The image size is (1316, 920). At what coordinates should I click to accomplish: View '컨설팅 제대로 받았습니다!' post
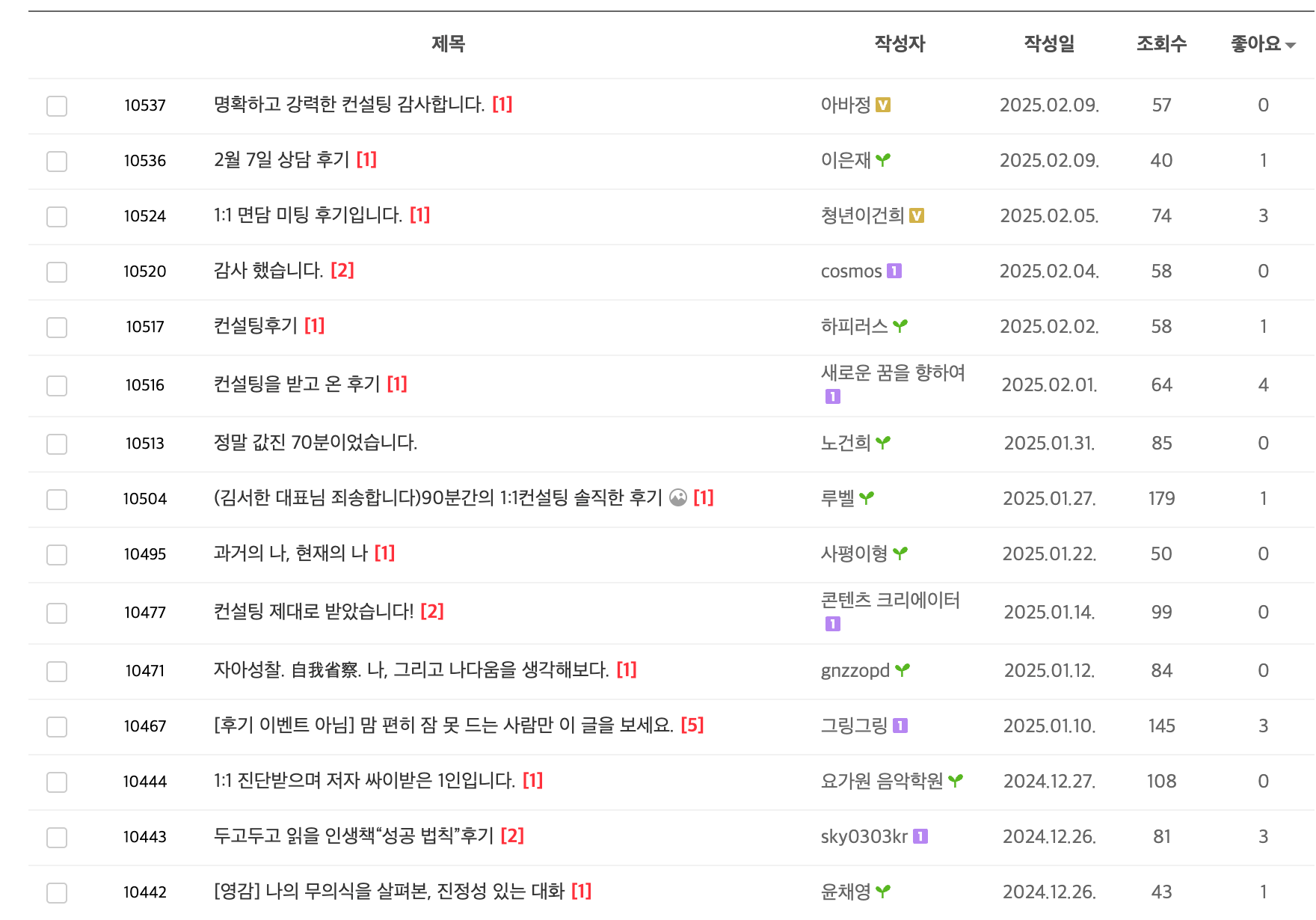[x=313, y=611]
